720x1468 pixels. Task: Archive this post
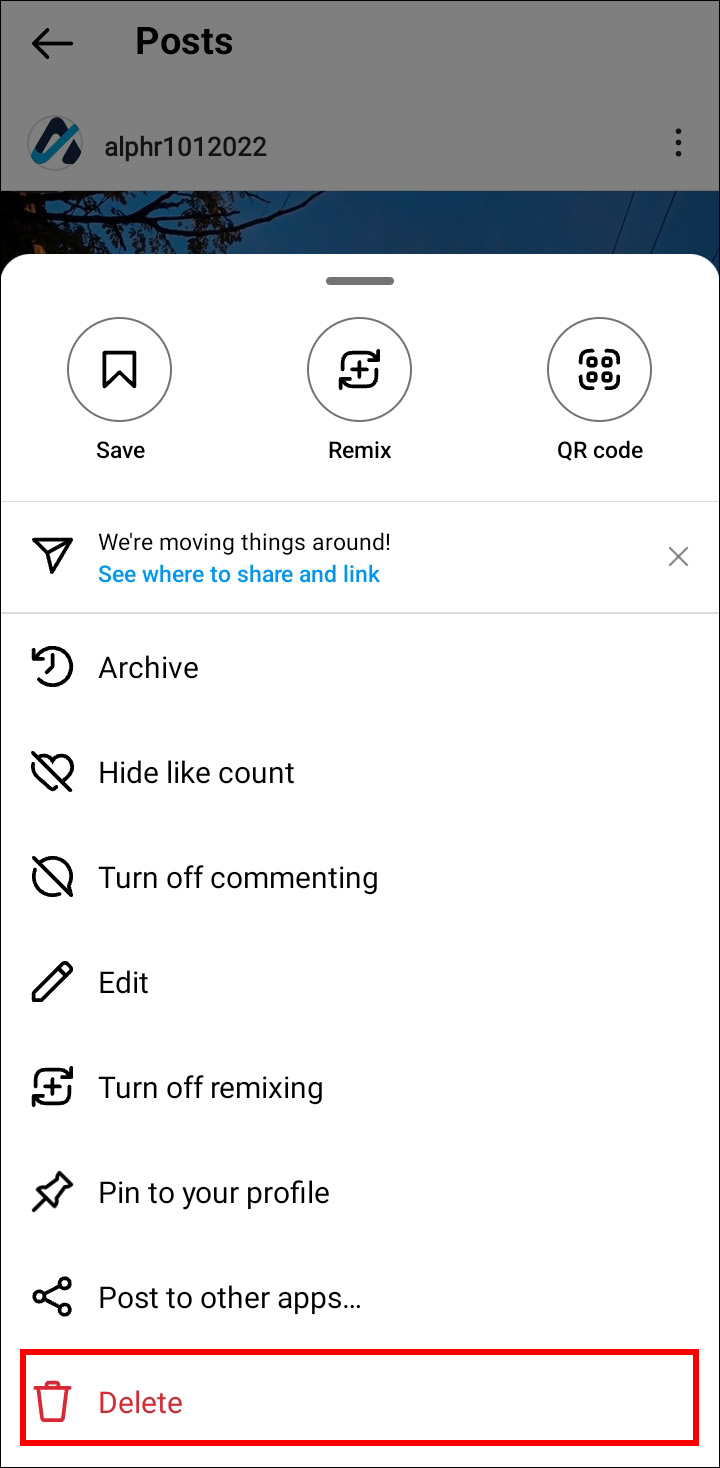click(148, 667)
